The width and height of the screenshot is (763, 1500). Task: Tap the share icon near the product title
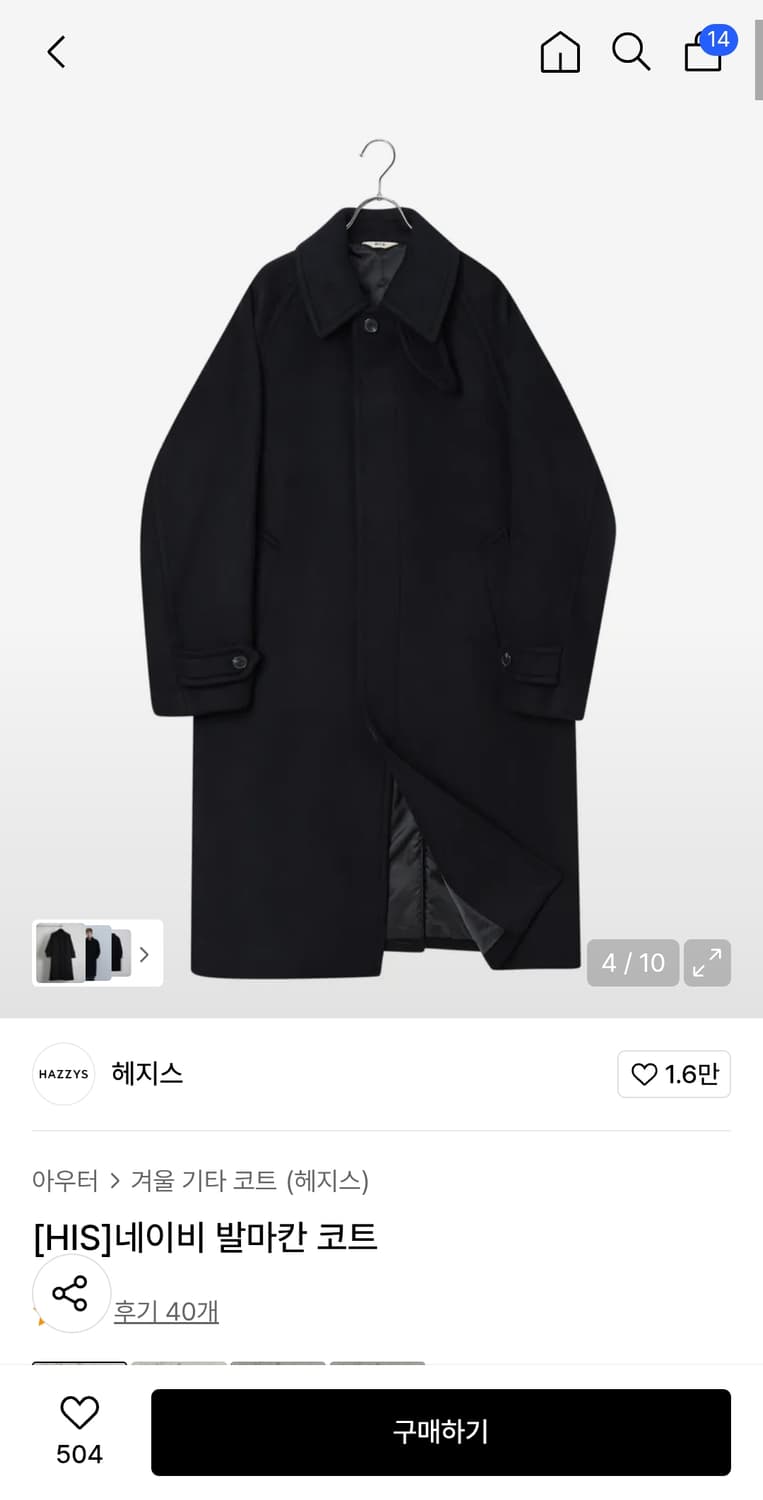tap(71, 1293)
